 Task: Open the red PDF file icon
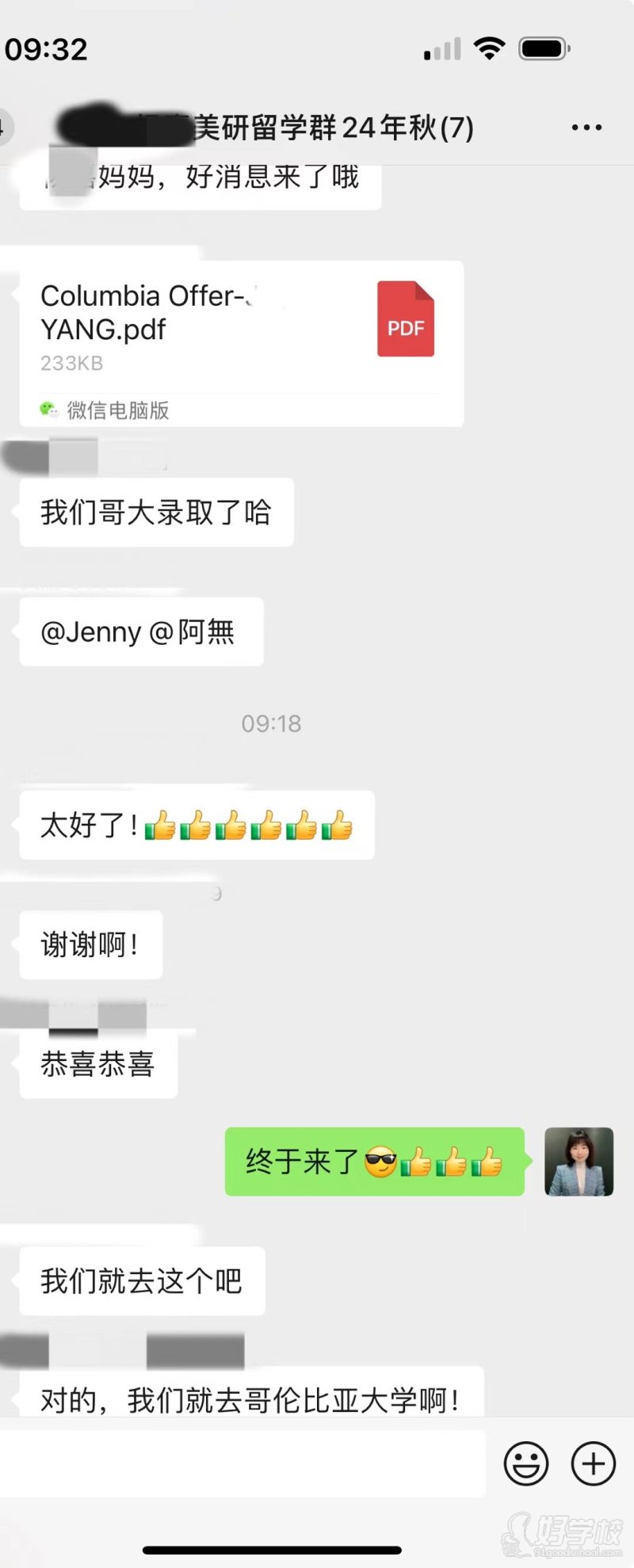click(x=406, y=320)
